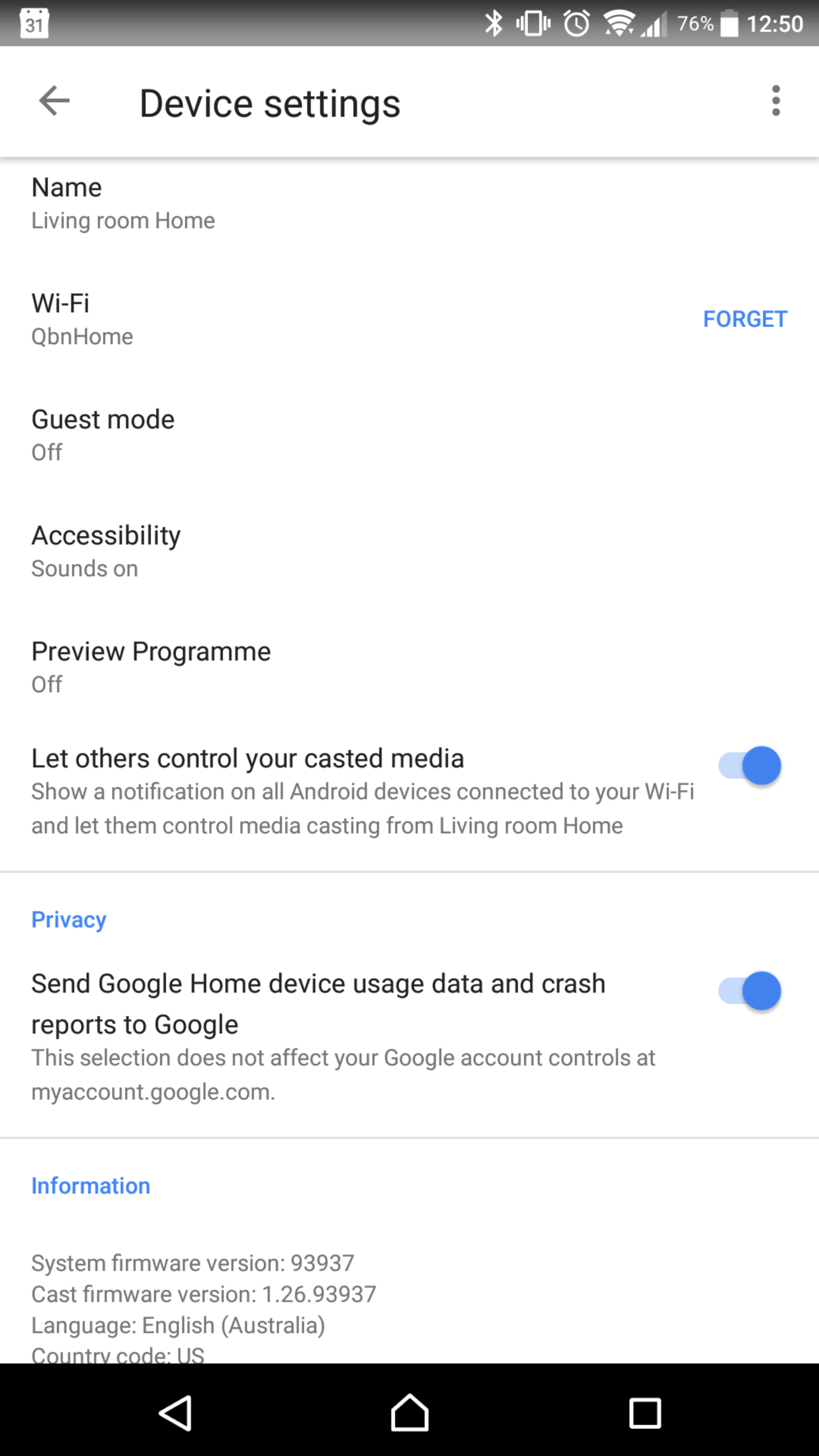This screenshot has height=1456, width=819.
Task: Open recent apps from navigation bar
Action: pyautogui.click(x=645, y=1414)
